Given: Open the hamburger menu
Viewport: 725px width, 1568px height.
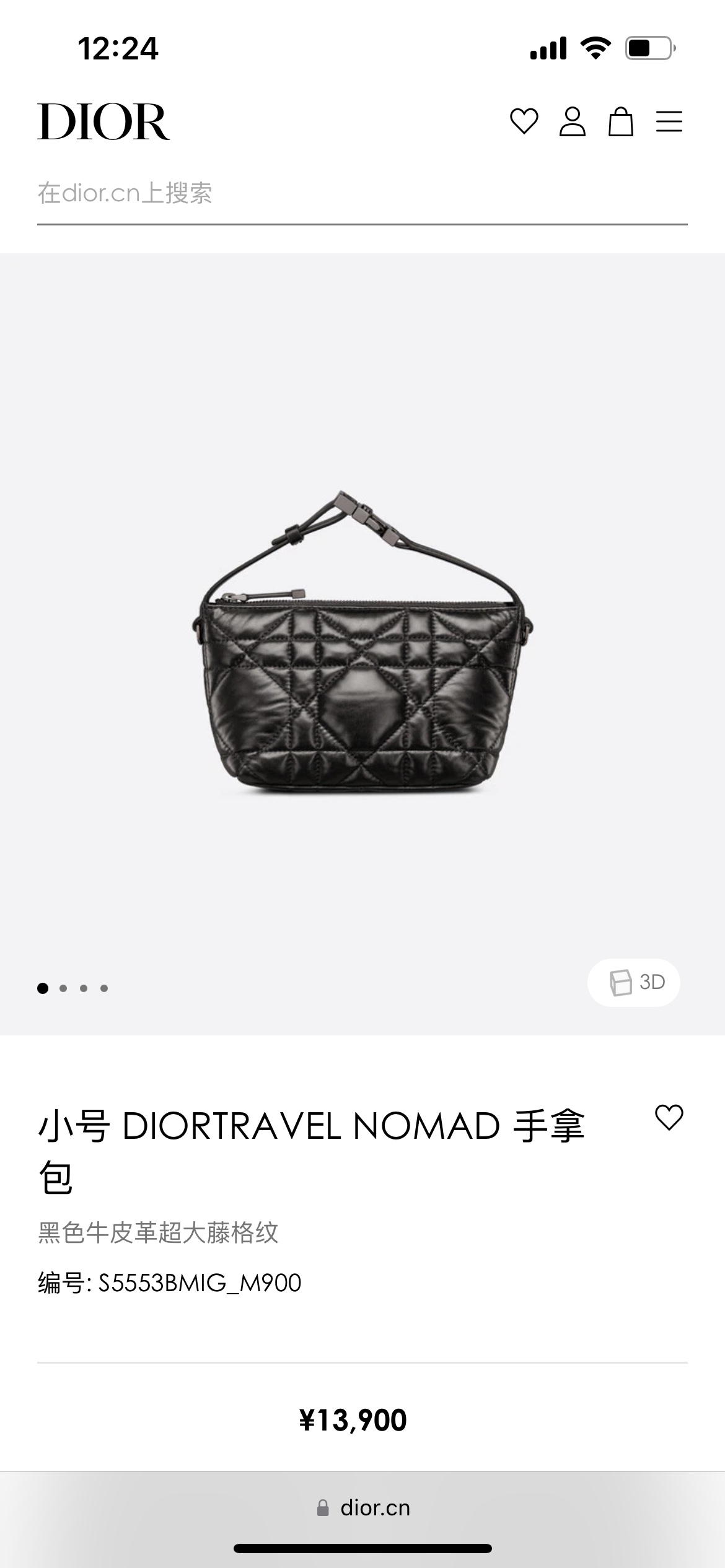Looking at the screenshot, I should click(669, 121).
